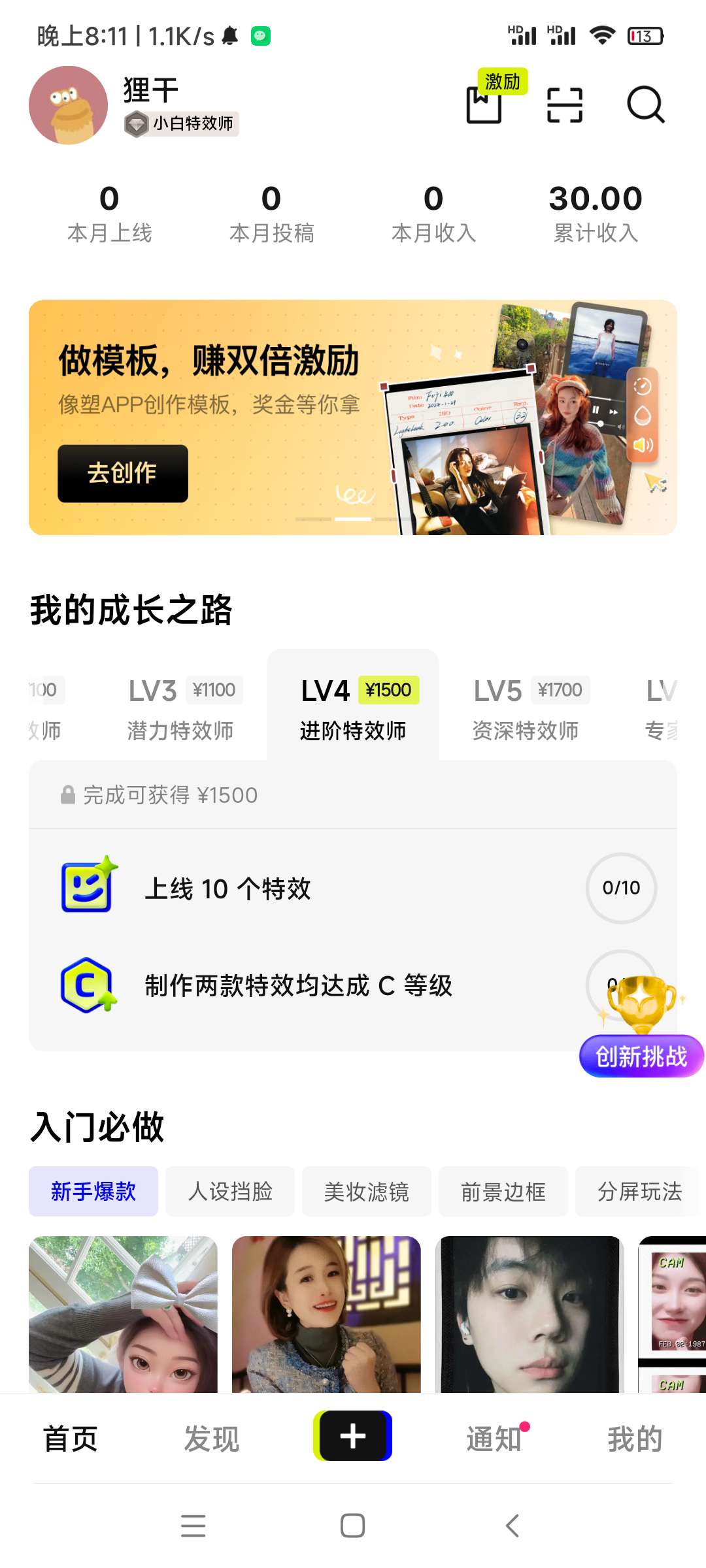
Task: Select the 人设挡脸 category chip
Action: pos(230,1191)
